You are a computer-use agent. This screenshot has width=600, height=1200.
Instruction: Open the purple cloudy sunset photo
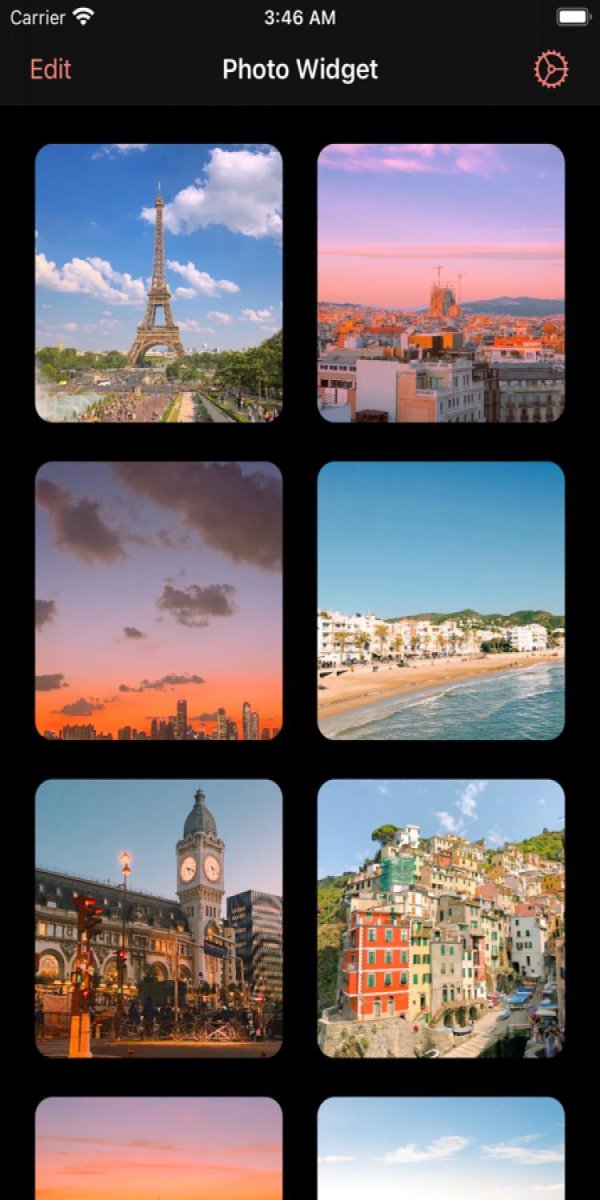tap(159, 600)
